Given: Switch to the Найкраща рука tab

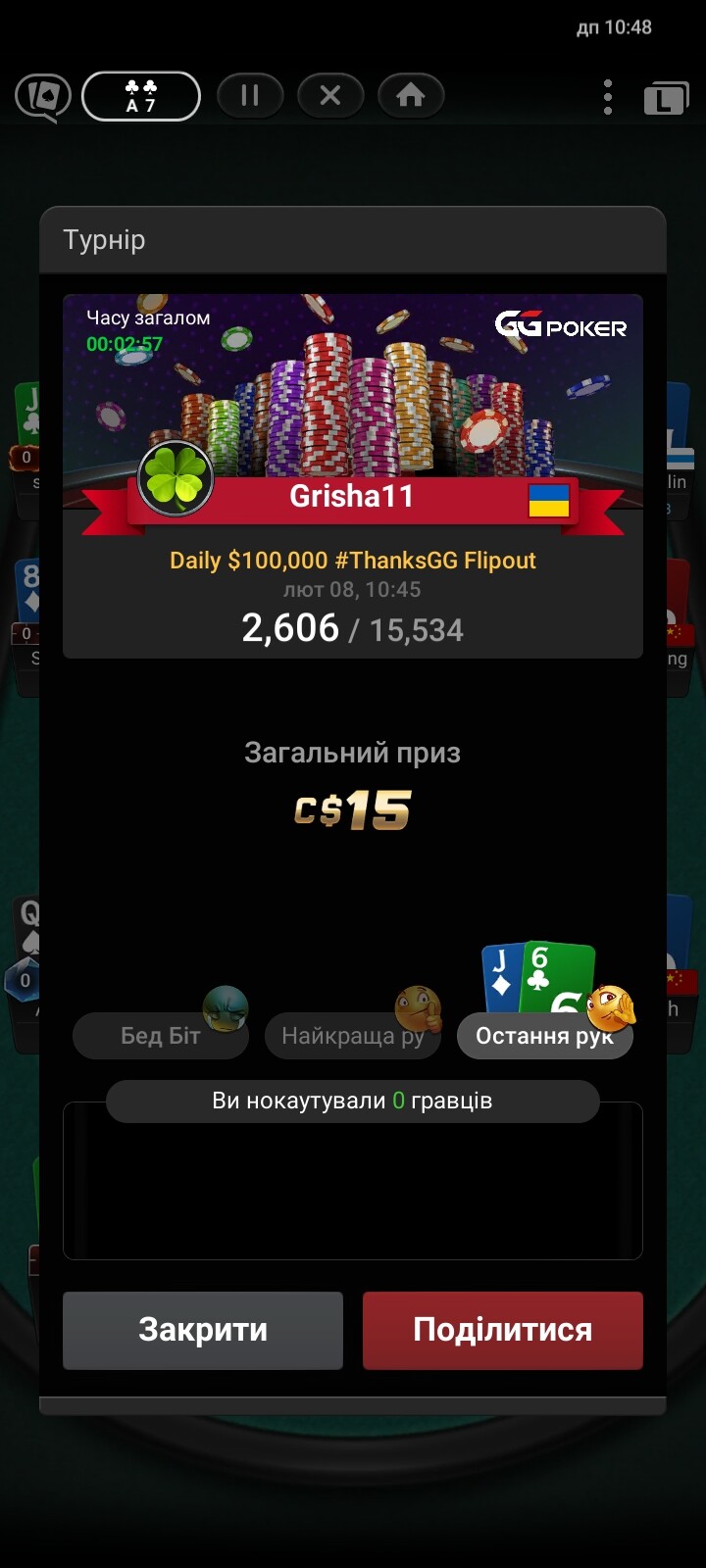Looking at the screenshot, I should pyautogui.click(x=351, y=1036).
